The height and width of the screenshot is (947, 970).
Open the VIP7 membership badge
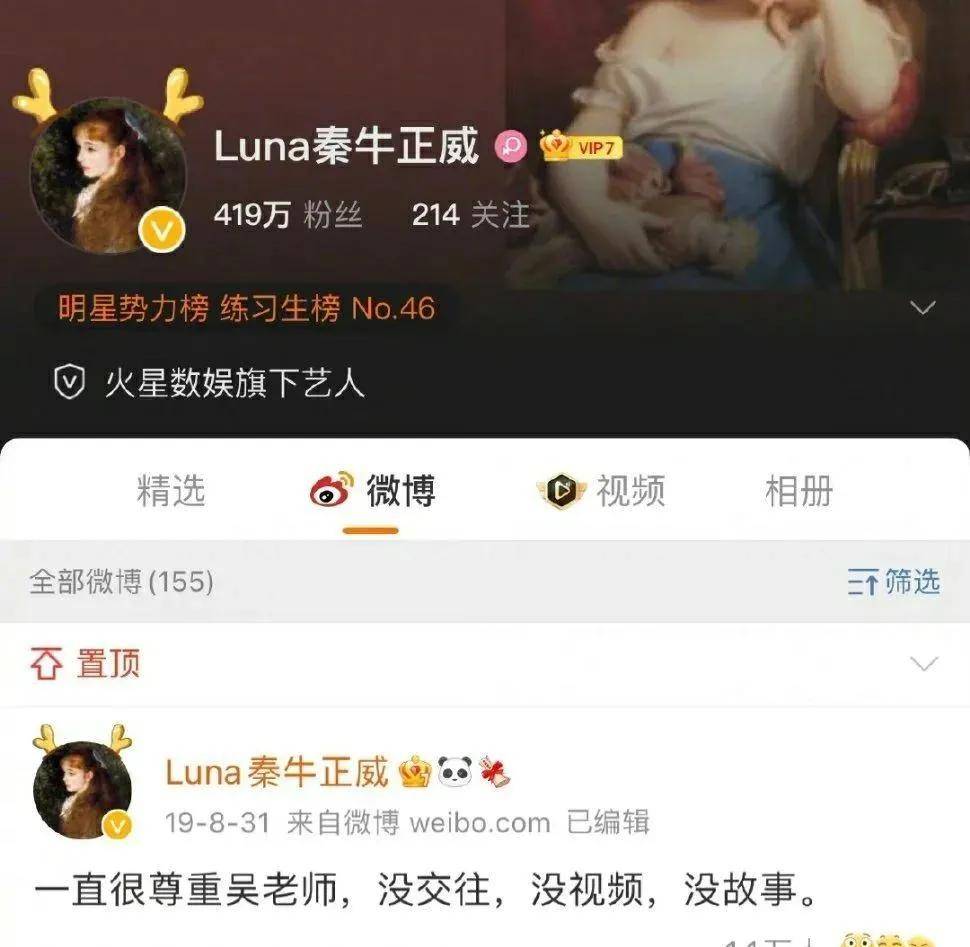(x=581, y=149)
